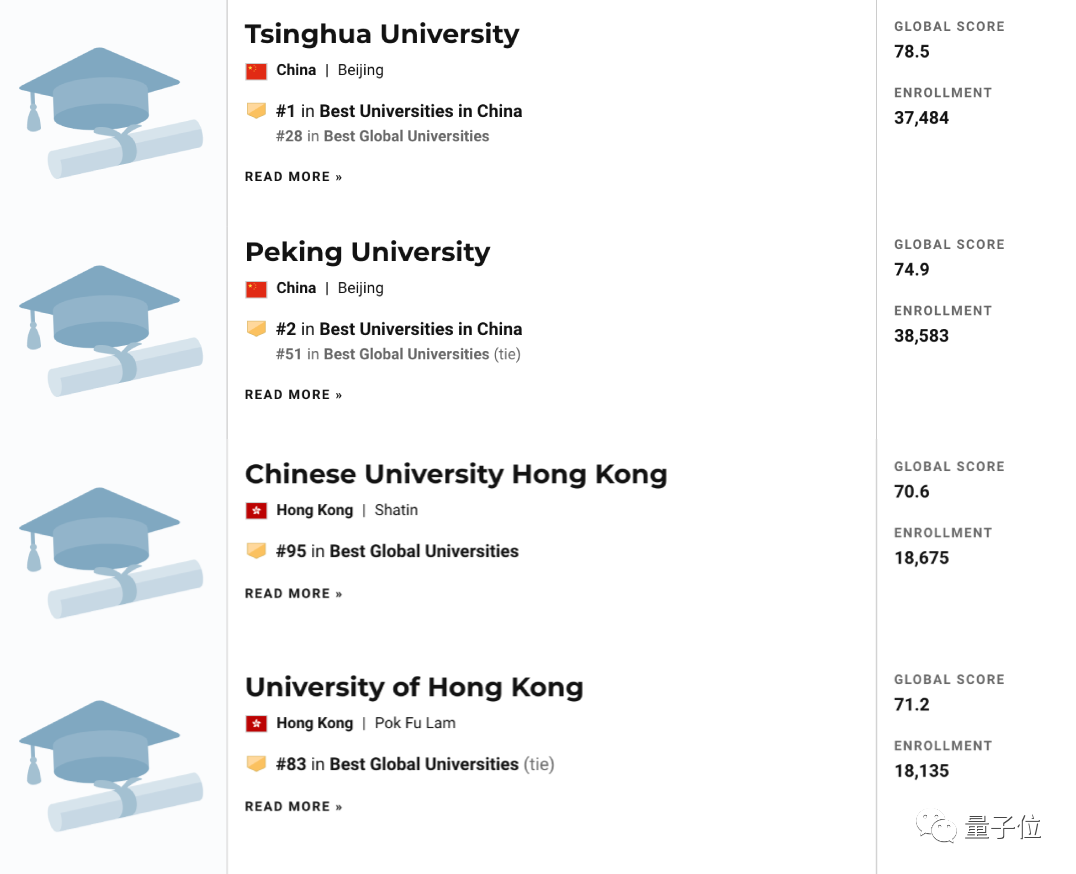The height and width of the screenshot is (874, 1076).
Task: Open University of Hong Kong's READ MORE link
Action: (x=293, y=807)
